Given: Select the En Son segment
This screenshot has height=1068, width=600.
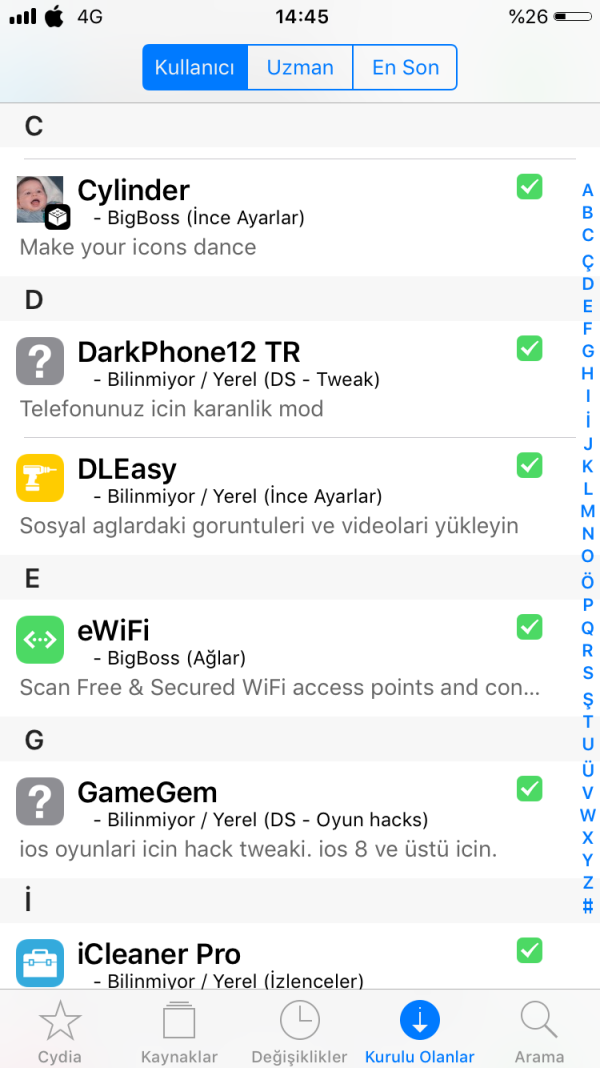Looking at the screenshot, I should pyautogui.click(x=405, y=68).
